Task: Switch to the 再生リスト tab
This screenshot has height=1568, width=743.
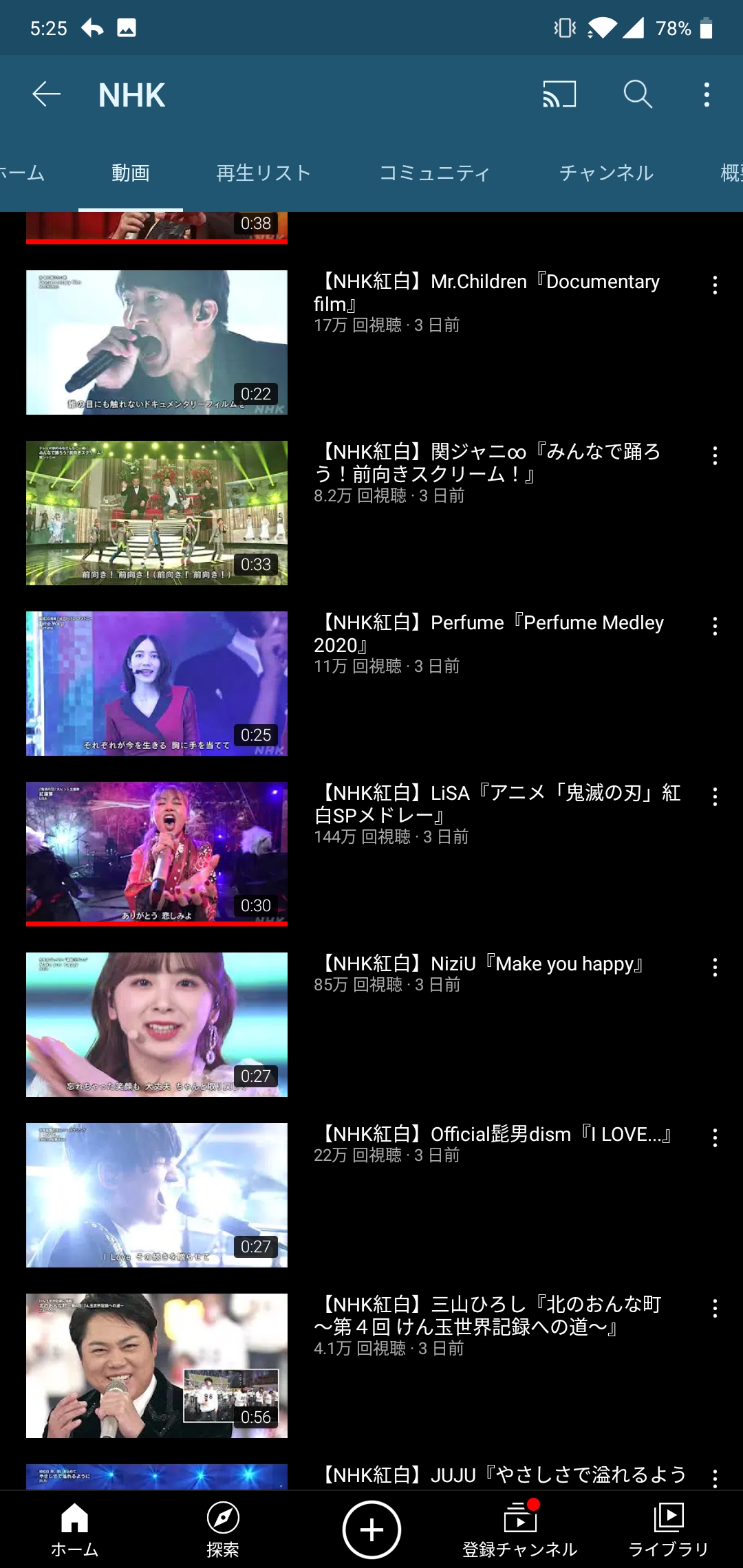Action: coord(263,173)
